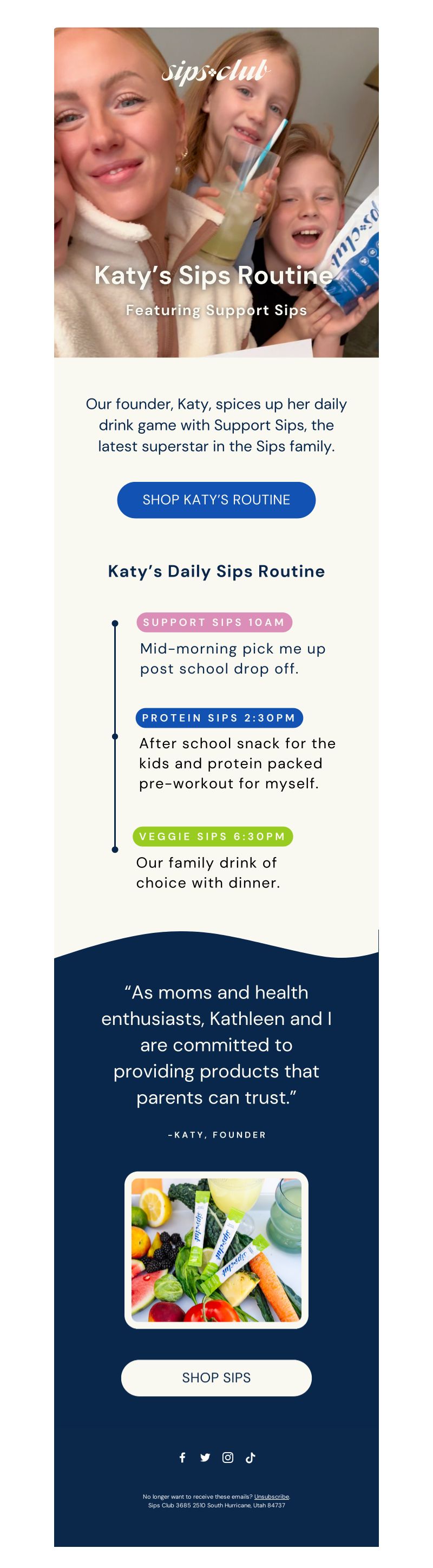Tap the Shop Katy's Routine button
Screen dimensions: 433x1568
coord(216,500)
